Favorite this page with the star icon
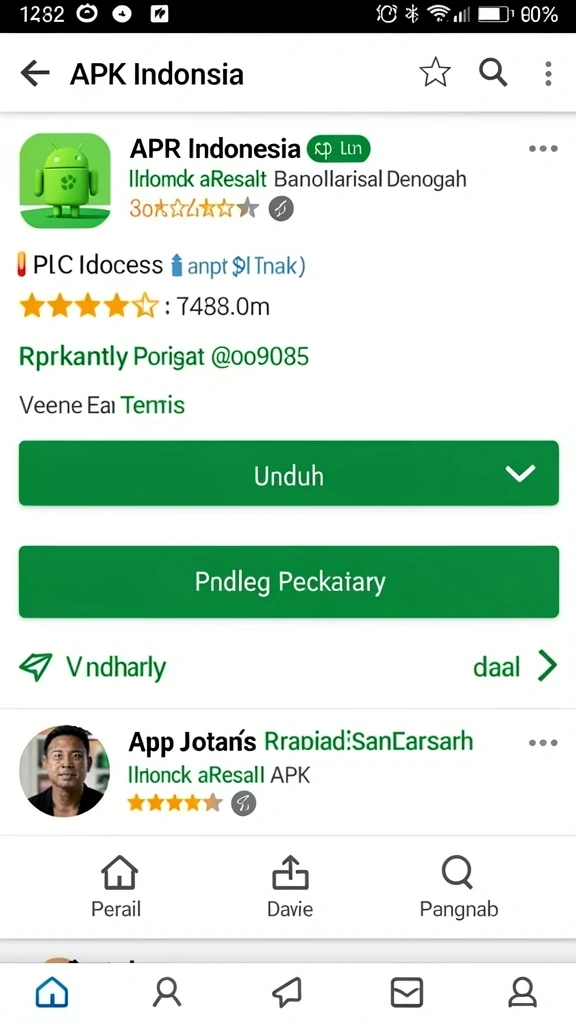This screenshot has height=1024, width=576. pyautogui.click(x=435, y=72)
